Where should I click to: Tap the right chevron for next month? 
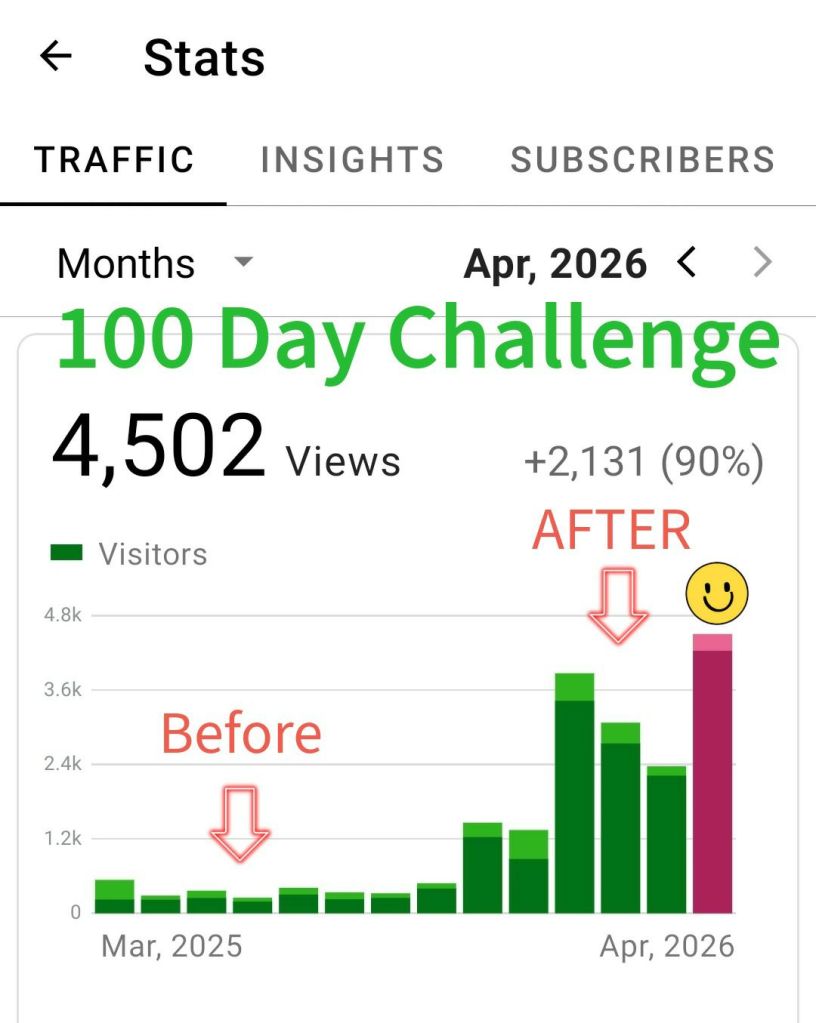coord(762,263)
